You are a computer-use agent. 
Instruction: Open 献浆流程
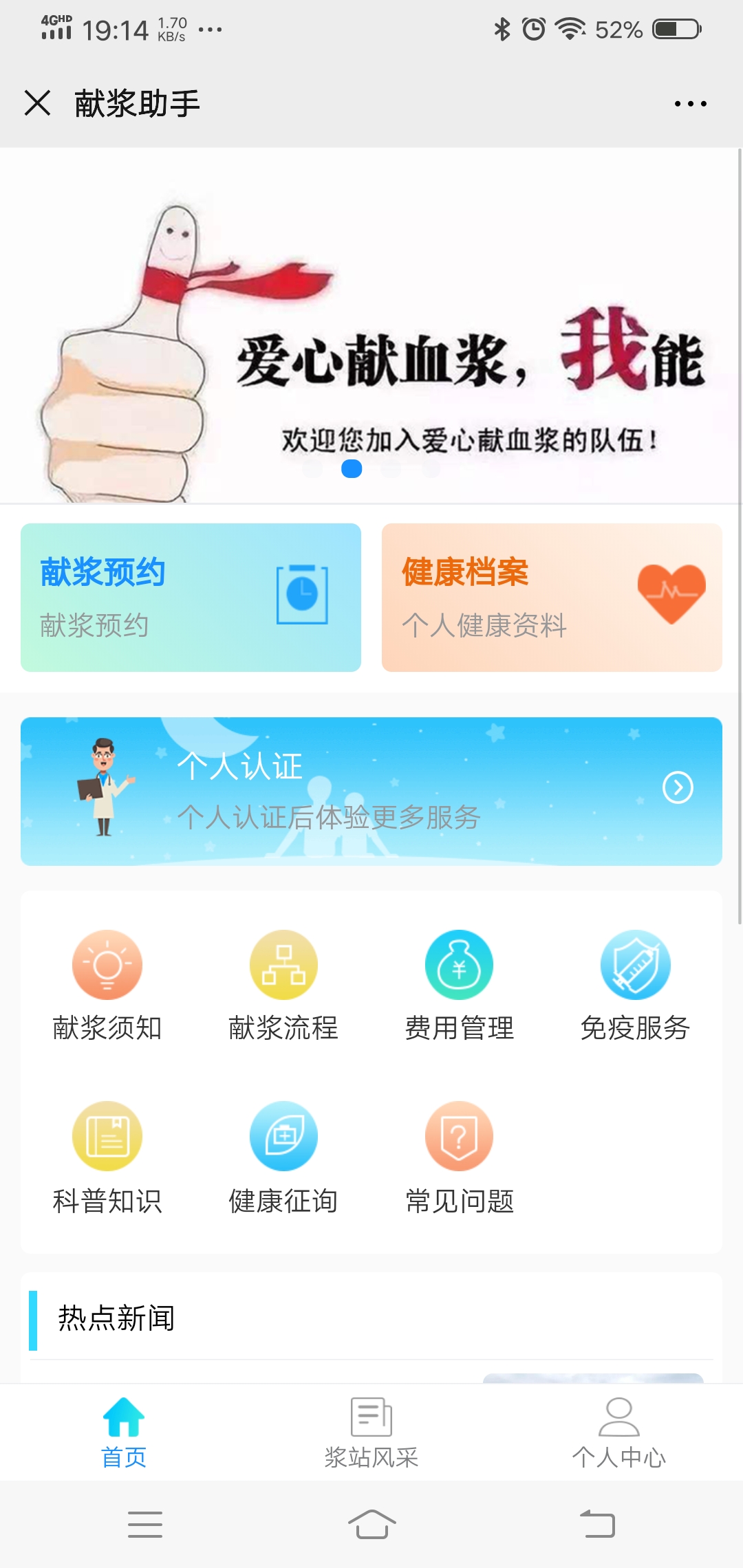(x=283, y=985)
